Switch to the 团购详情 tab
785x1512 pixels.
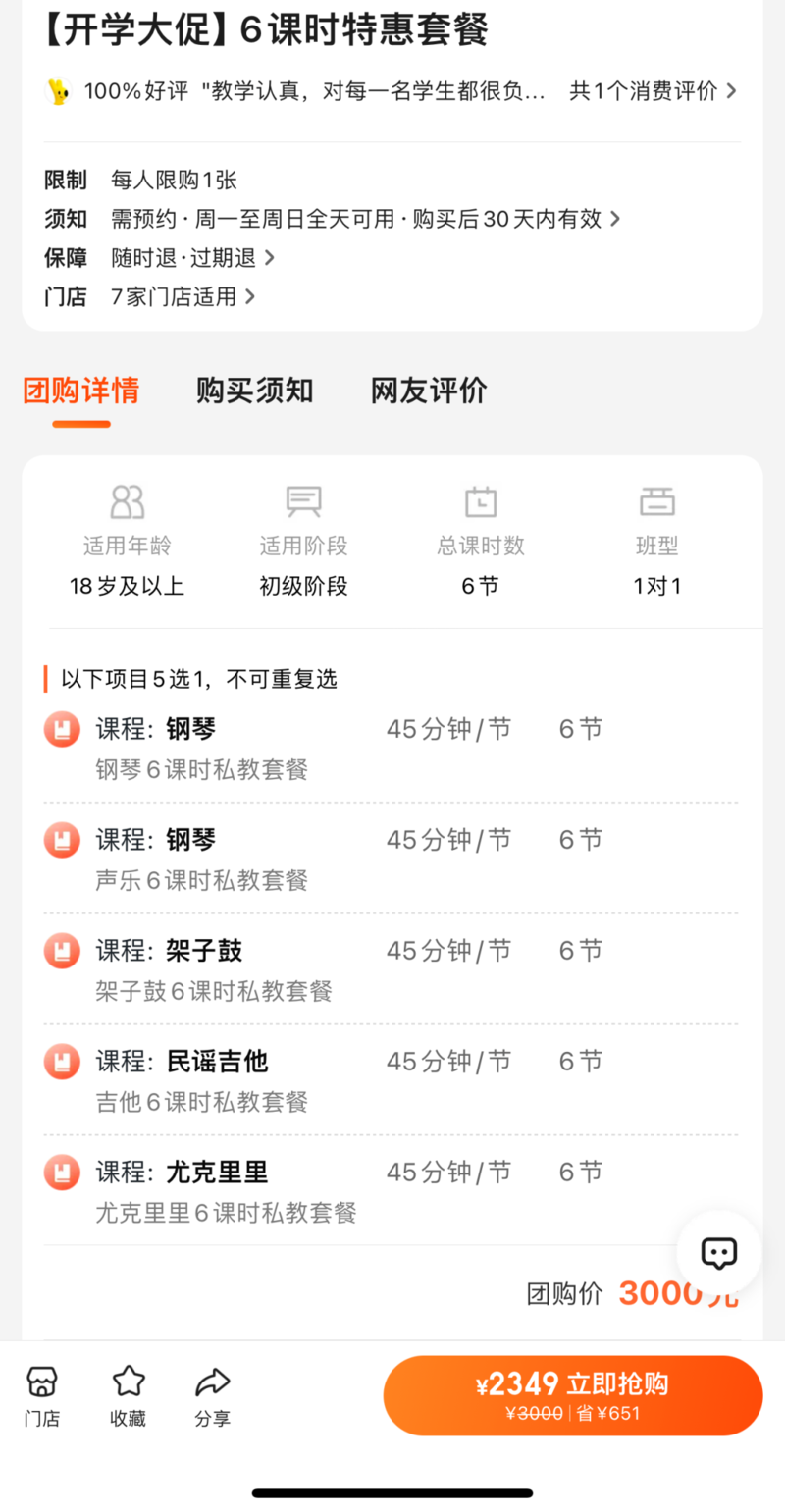pyautogui.click(x=81, y=391)
